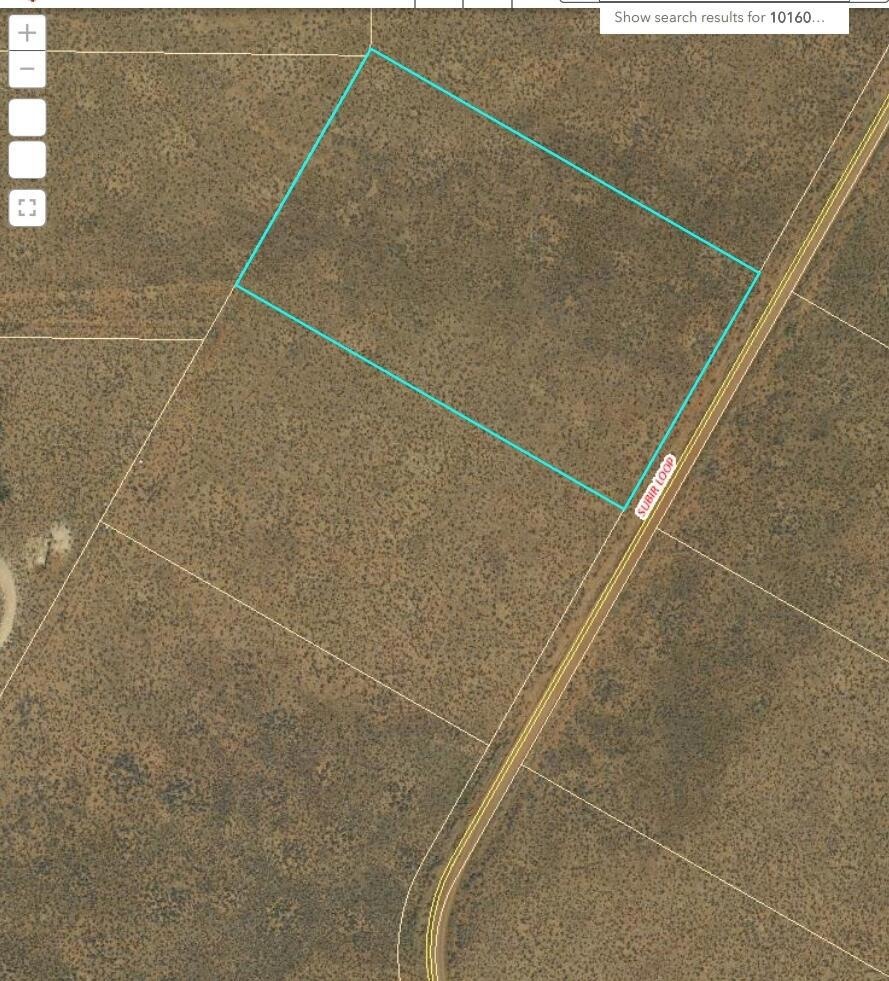Viewport: 889px width, 981px height.
Task: Zoom in on the map
Action: [27, 33]
